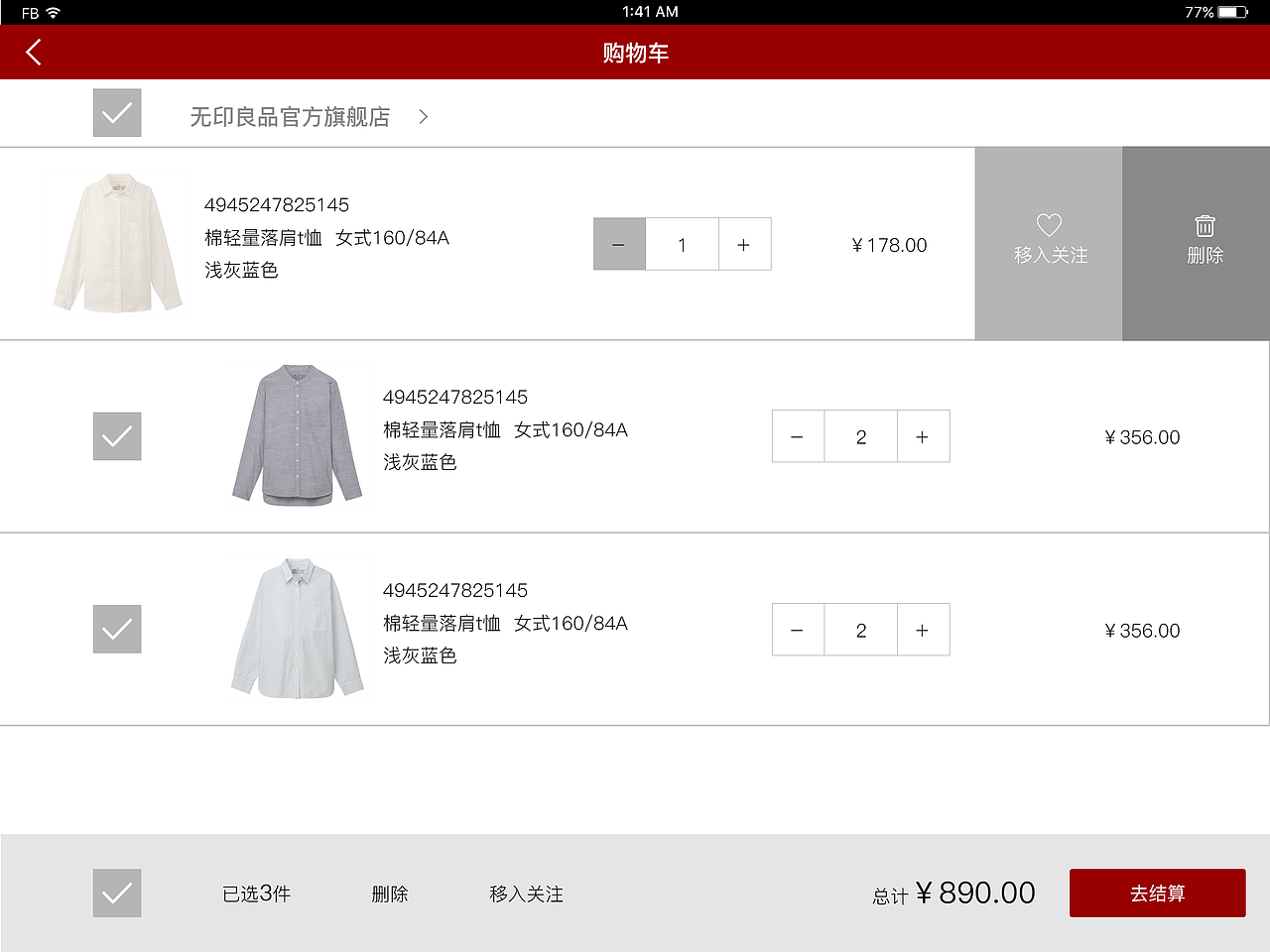The height and width of the screenshot is (952, 1270).
Task: Go back from the shopping cart
Action: tap(34, 53)
